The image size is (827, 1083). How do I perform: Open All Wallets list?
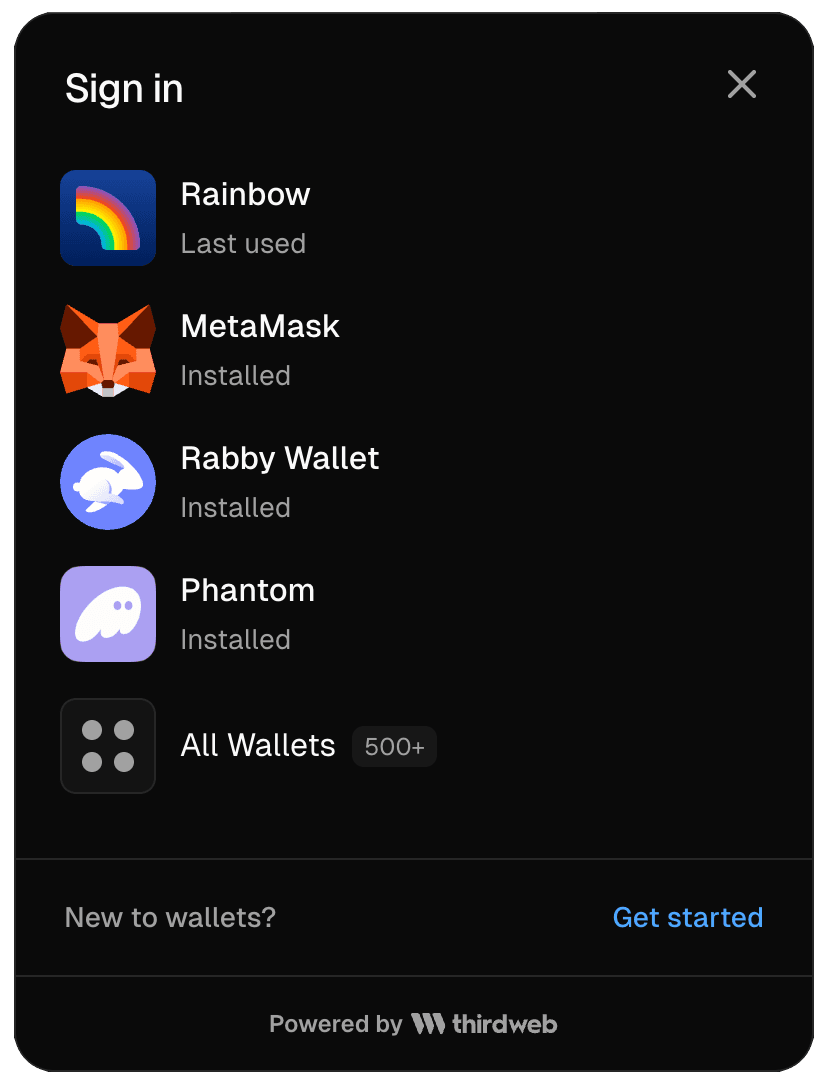(257, 745)
